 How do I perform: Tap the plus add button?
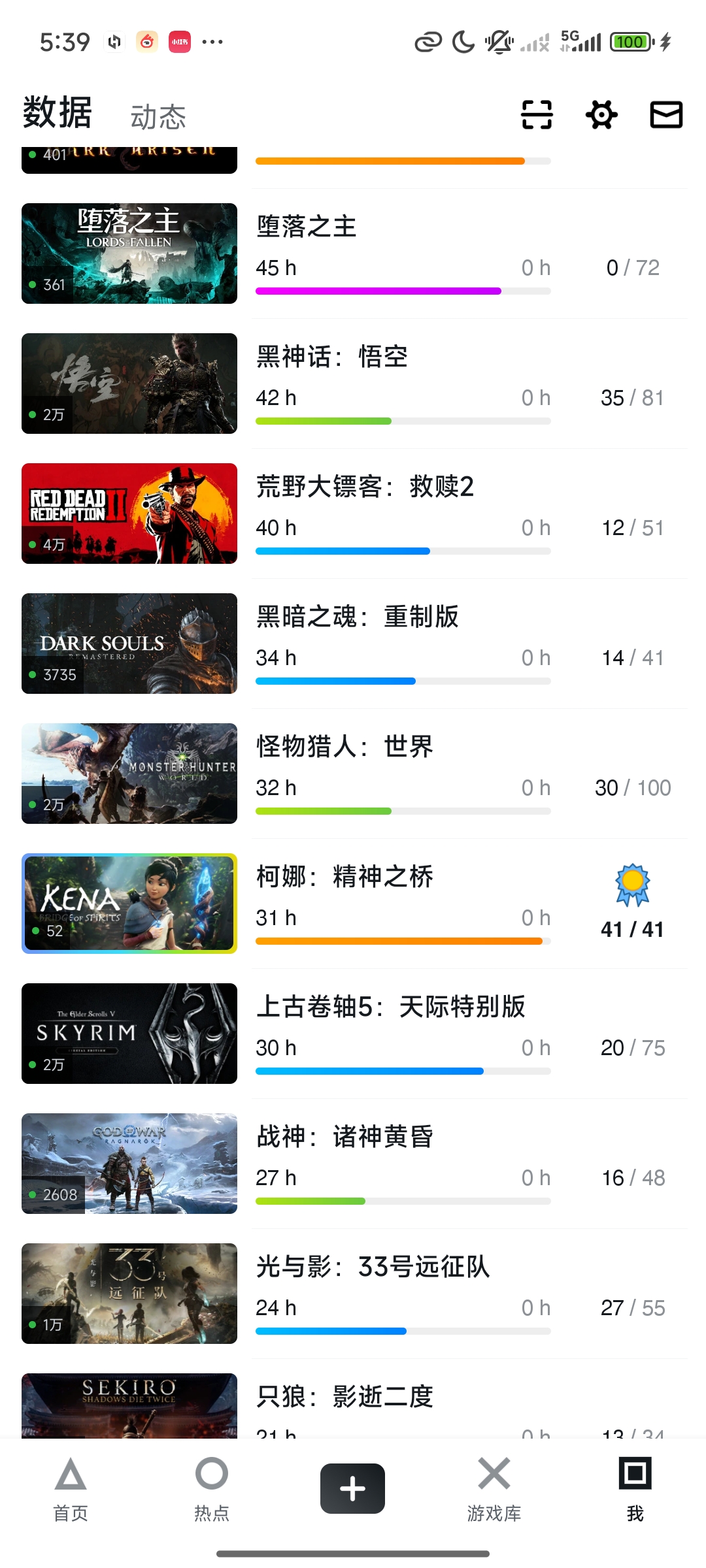[352, 1488]
